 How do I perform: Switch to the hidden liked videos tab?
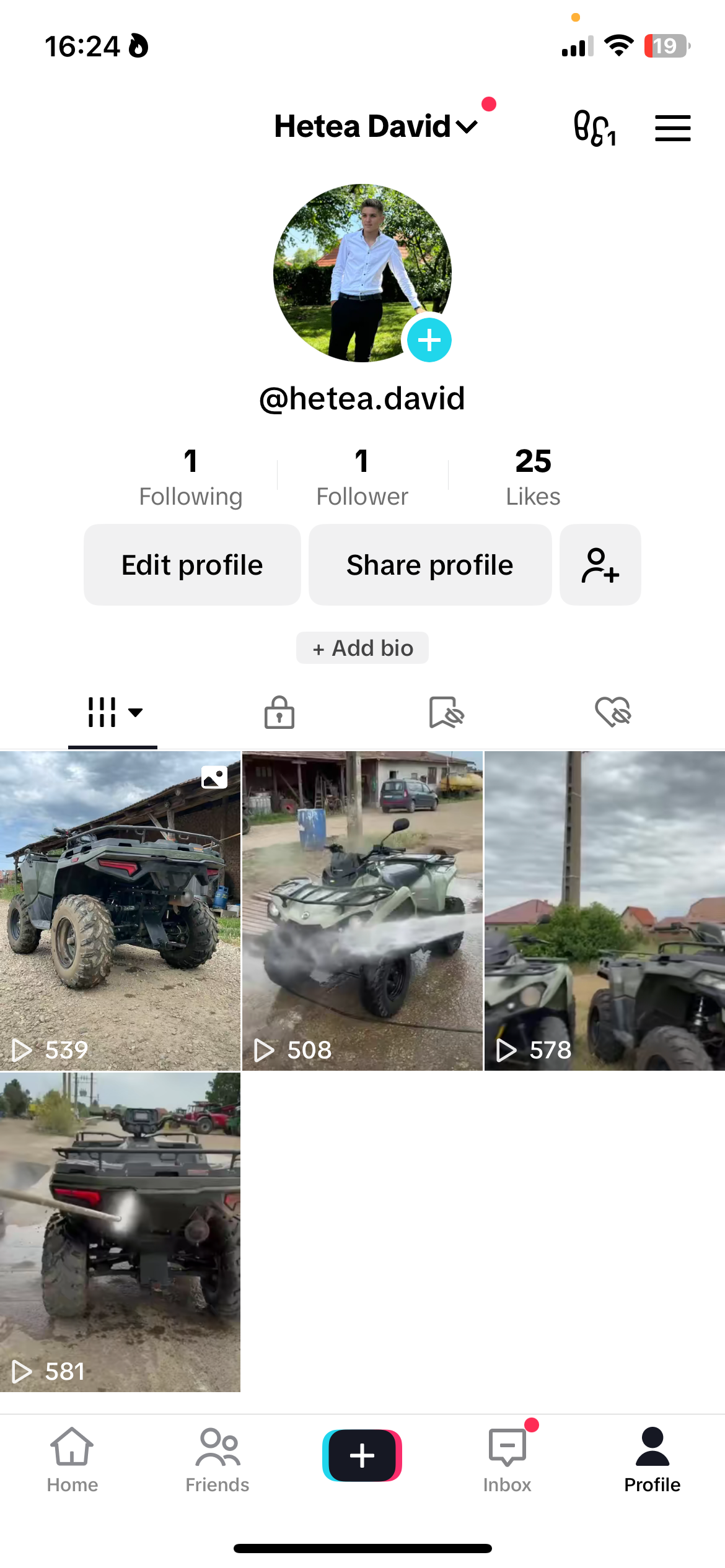point(613,712)
